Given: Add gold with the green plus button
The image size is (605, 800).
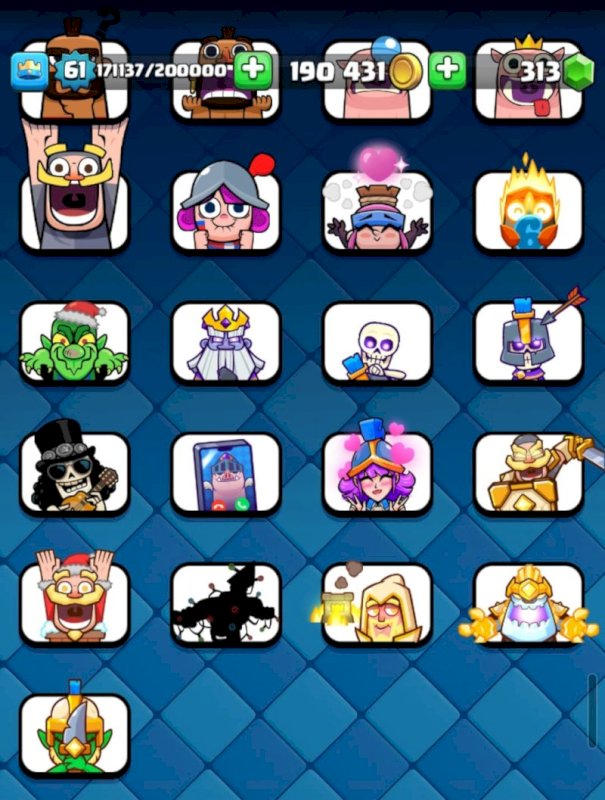Looking at the screenshot, I should pyautogui.click(x=447, y=69).
